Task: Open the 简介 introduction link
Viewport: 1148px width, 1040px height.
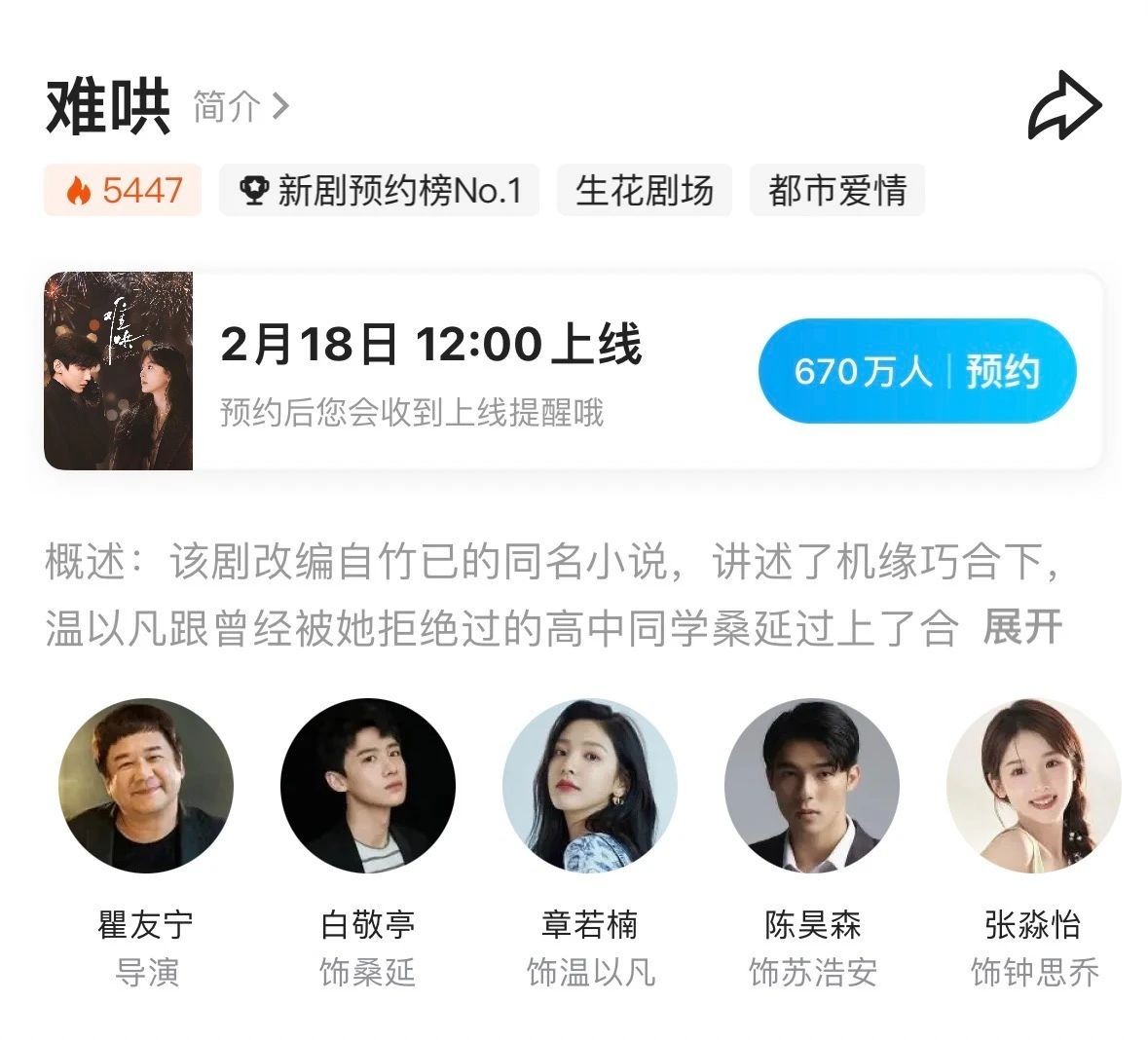Action: [241, 106]
